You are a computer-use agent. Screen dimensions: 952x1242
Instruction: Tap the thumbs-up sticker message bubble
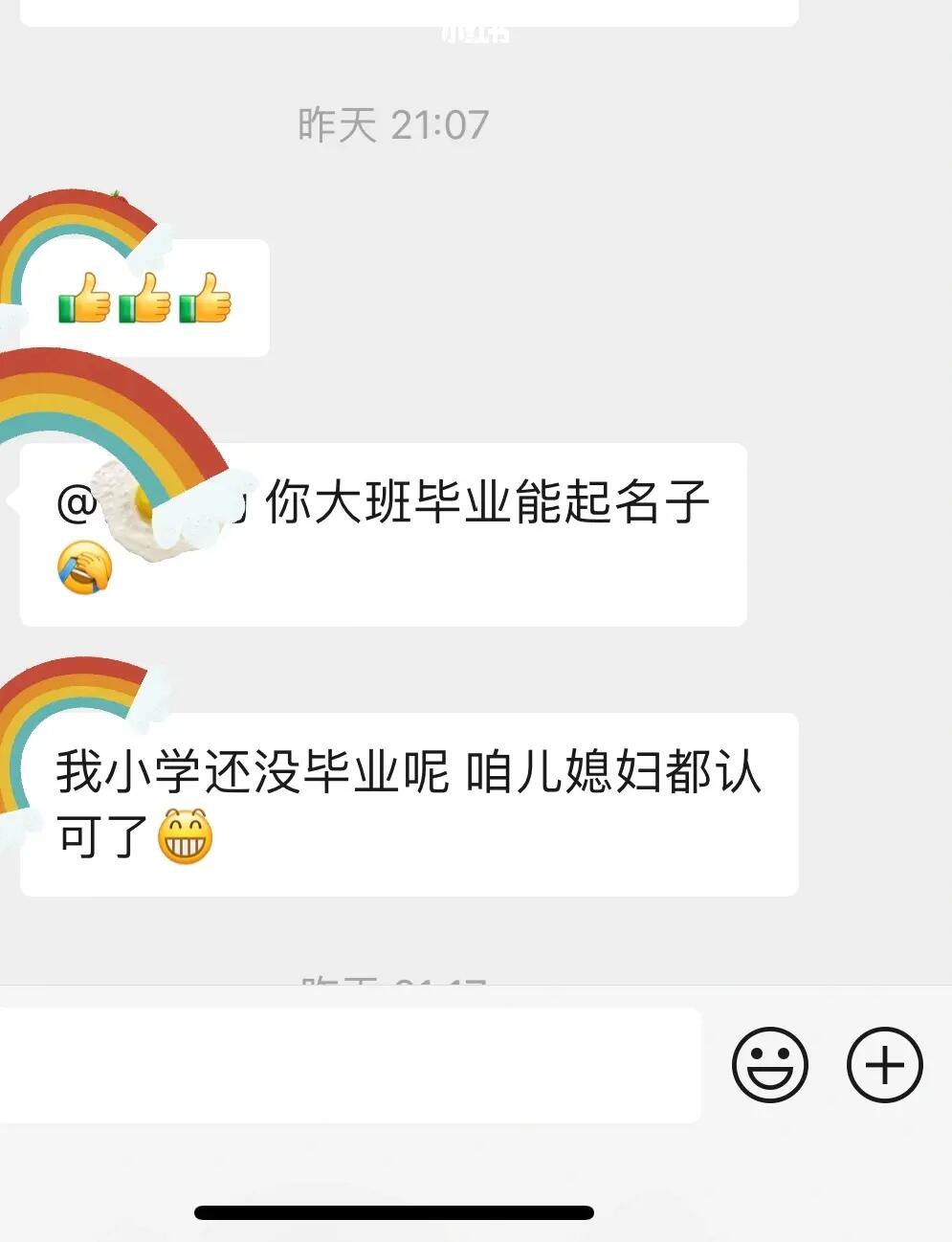(144, 298)
